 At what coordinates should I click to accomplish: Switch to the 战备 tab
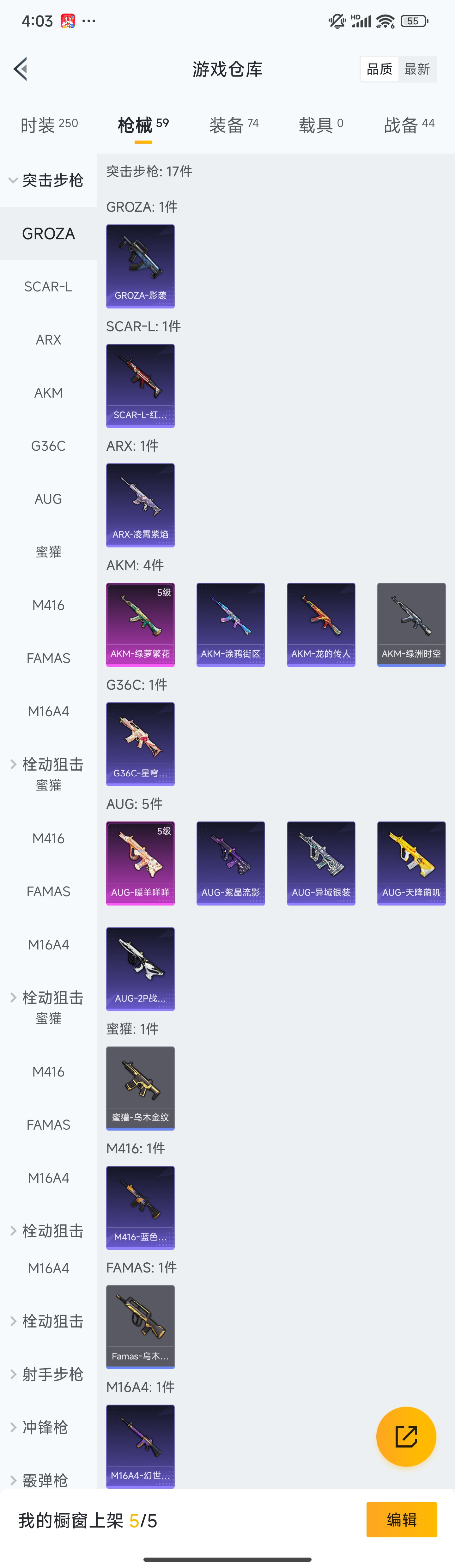(x=409, y=125)
